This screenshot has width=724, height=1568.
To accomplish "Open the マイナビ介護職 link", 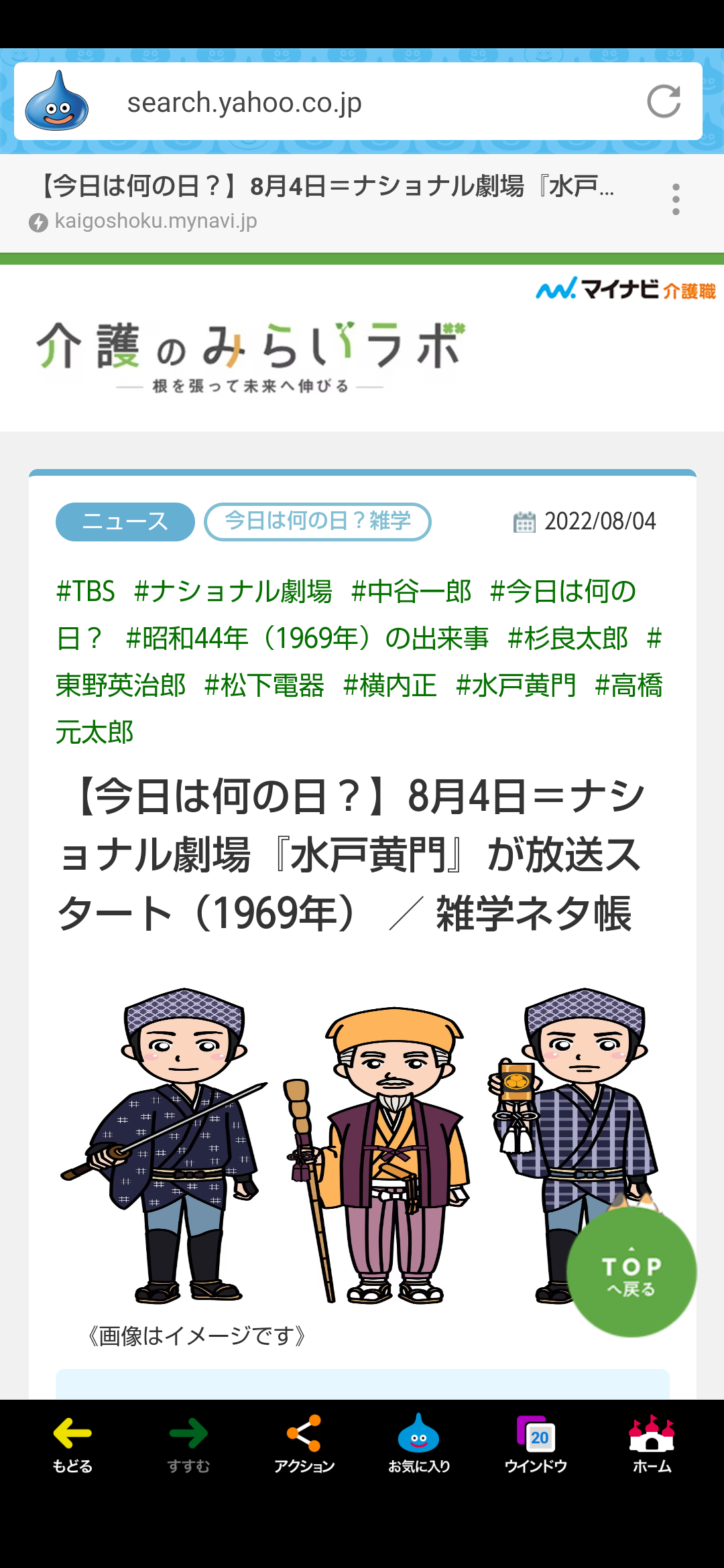I will [626, 289].
